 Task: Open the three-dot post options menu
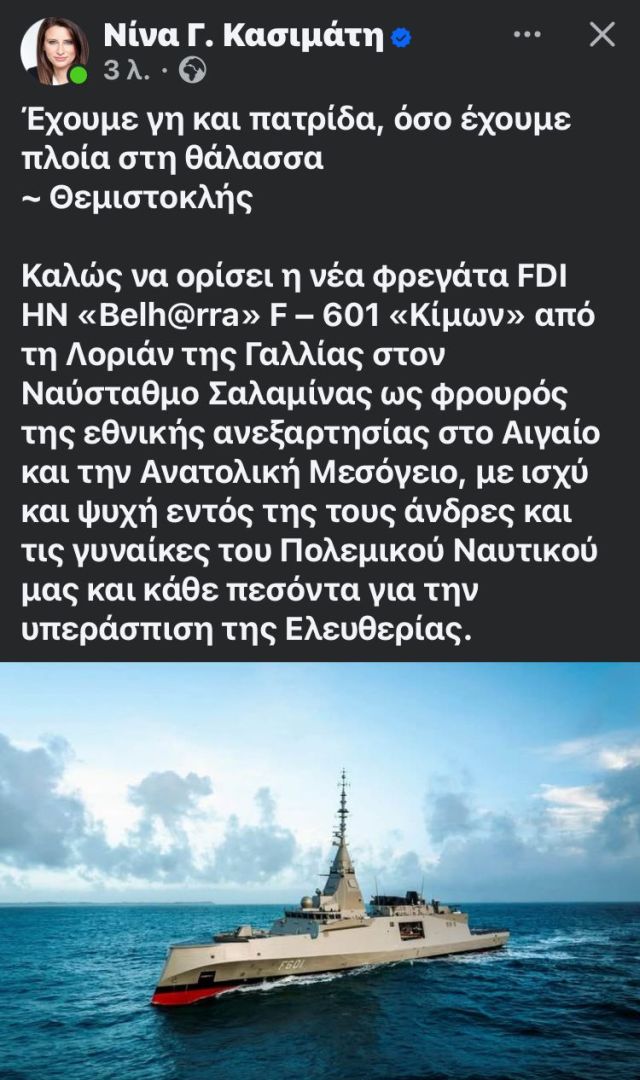point(526,35)
